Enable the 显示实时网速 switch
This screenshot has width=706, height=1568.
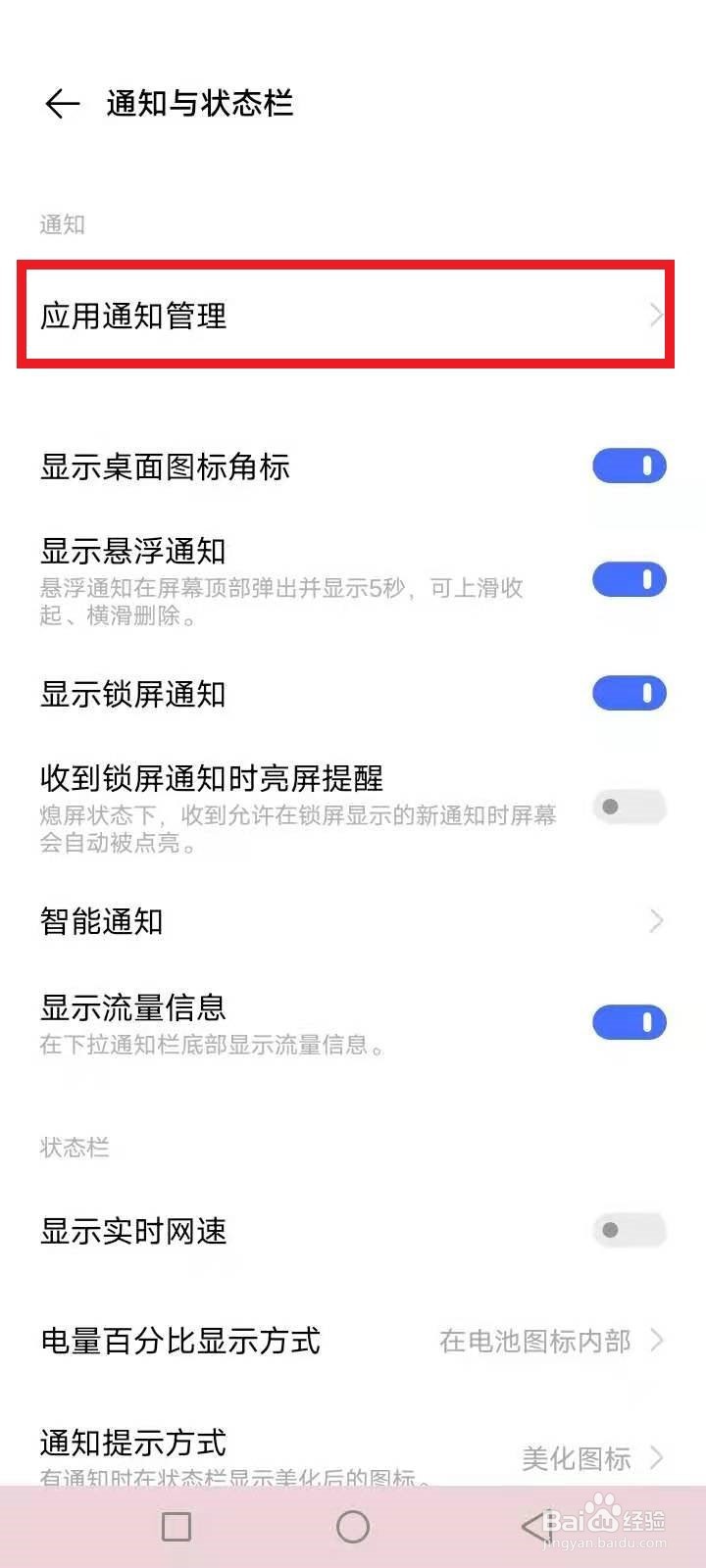click(x=630, y=1230)
